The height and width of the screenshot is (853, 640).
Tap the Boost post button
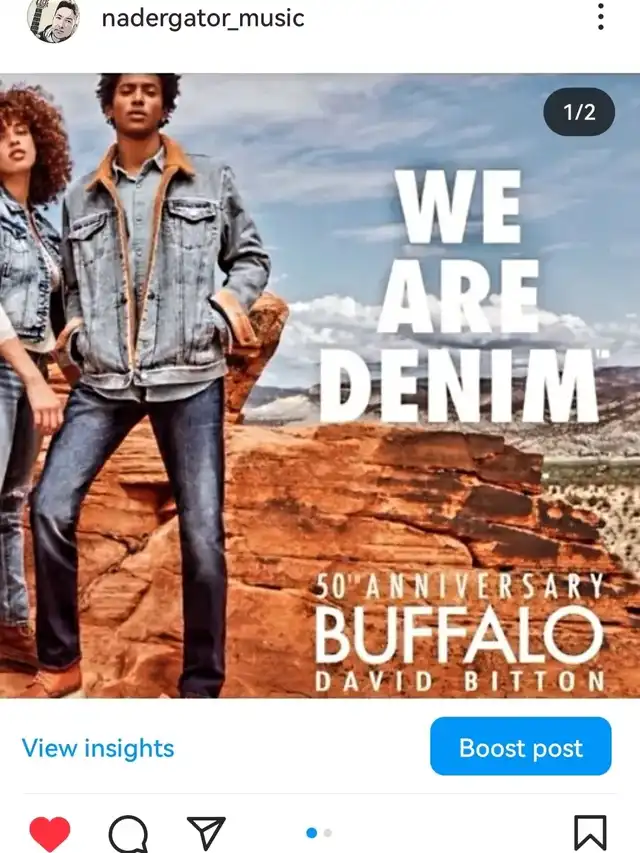(520, 747)
